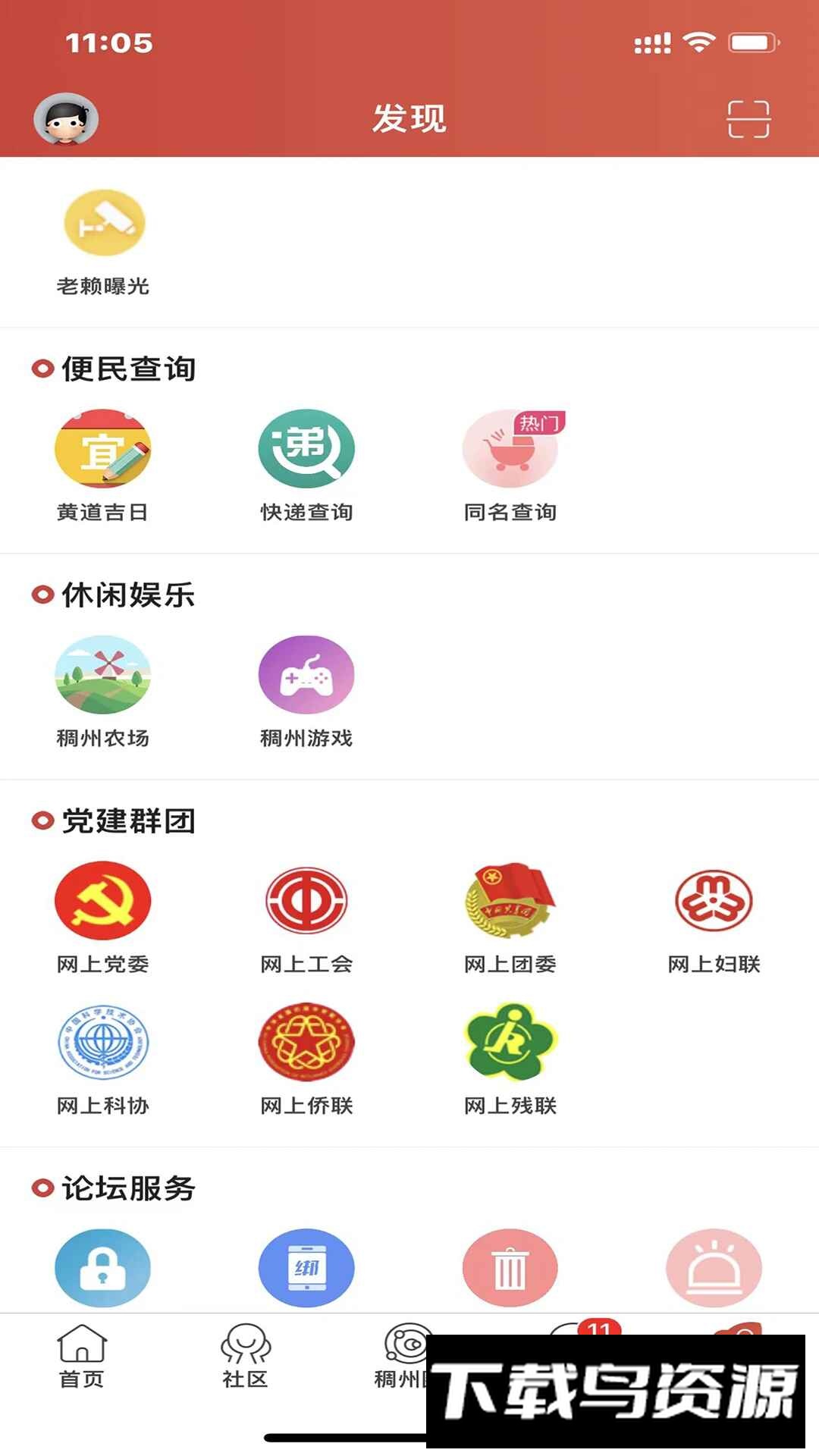Viewport: 819px width, 1456px height.
Task: Open 网上团委 youth league icon
Action: (511, 901)
